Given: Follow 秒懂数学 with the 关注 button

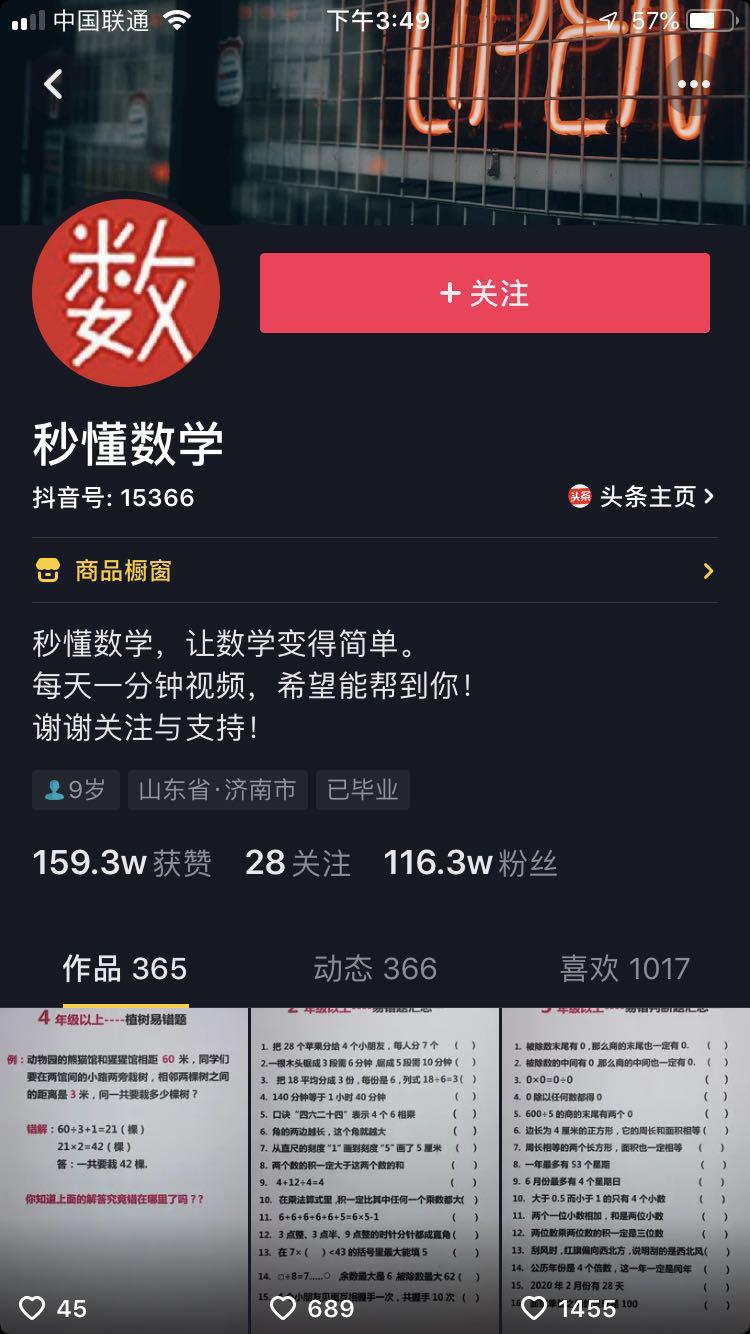Looking at the screenshot, I should pyautogui.click(x=485, y=293).
